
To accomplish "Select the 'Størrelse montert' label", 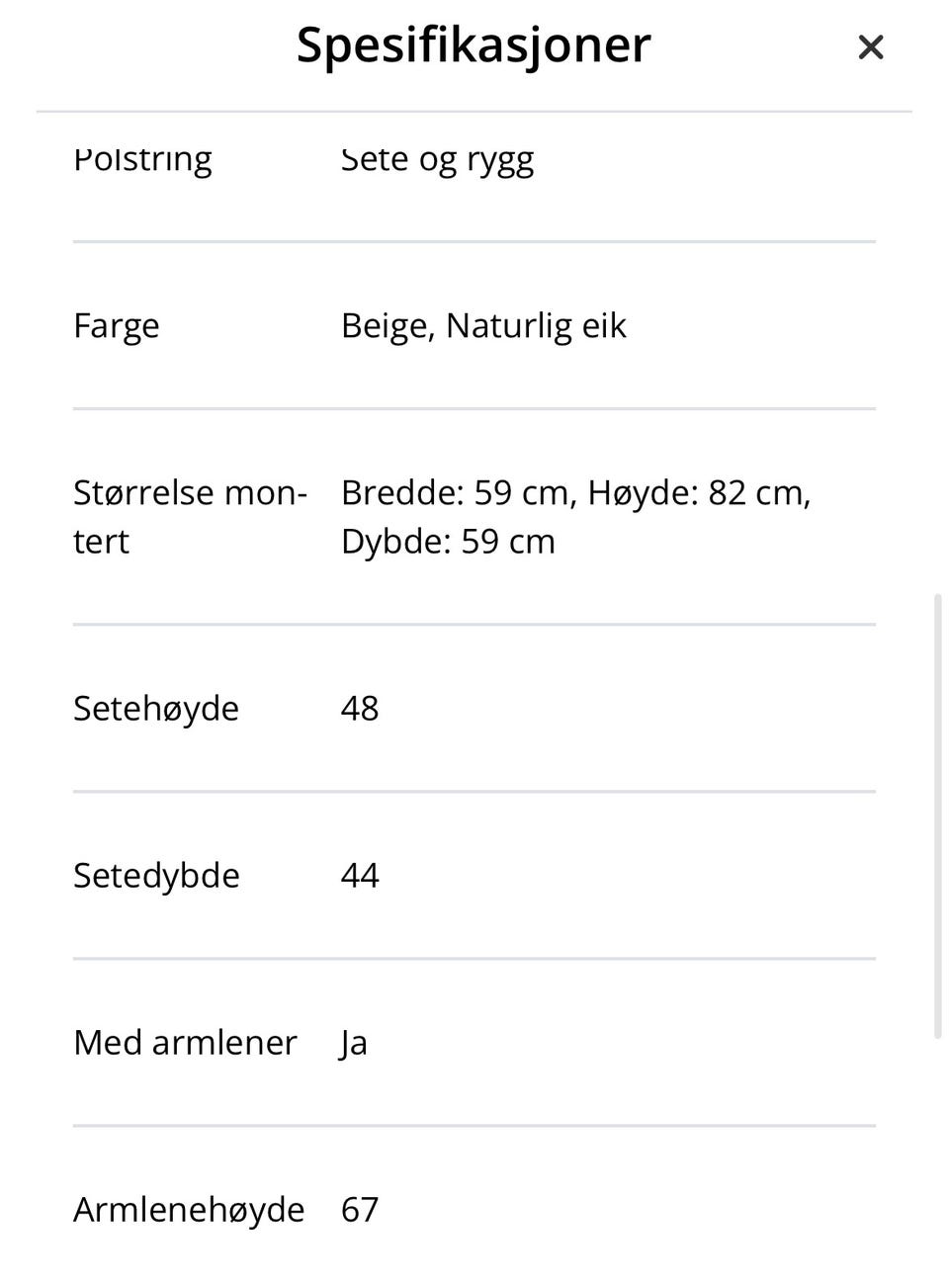I will click(191, 516).
